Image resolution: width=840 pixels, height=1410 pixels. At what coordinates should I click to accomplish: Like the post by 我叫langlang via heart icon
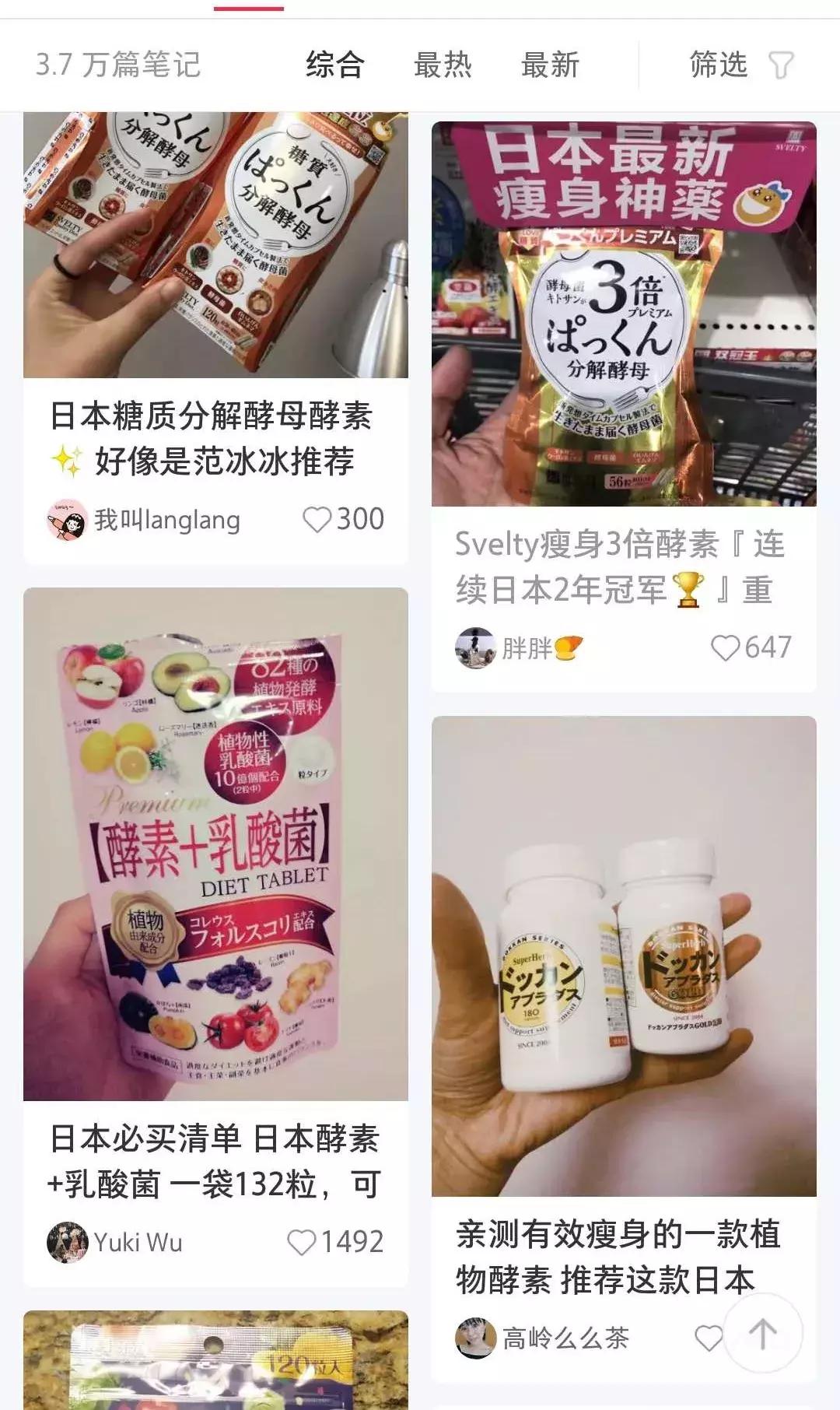coord(321,518)
